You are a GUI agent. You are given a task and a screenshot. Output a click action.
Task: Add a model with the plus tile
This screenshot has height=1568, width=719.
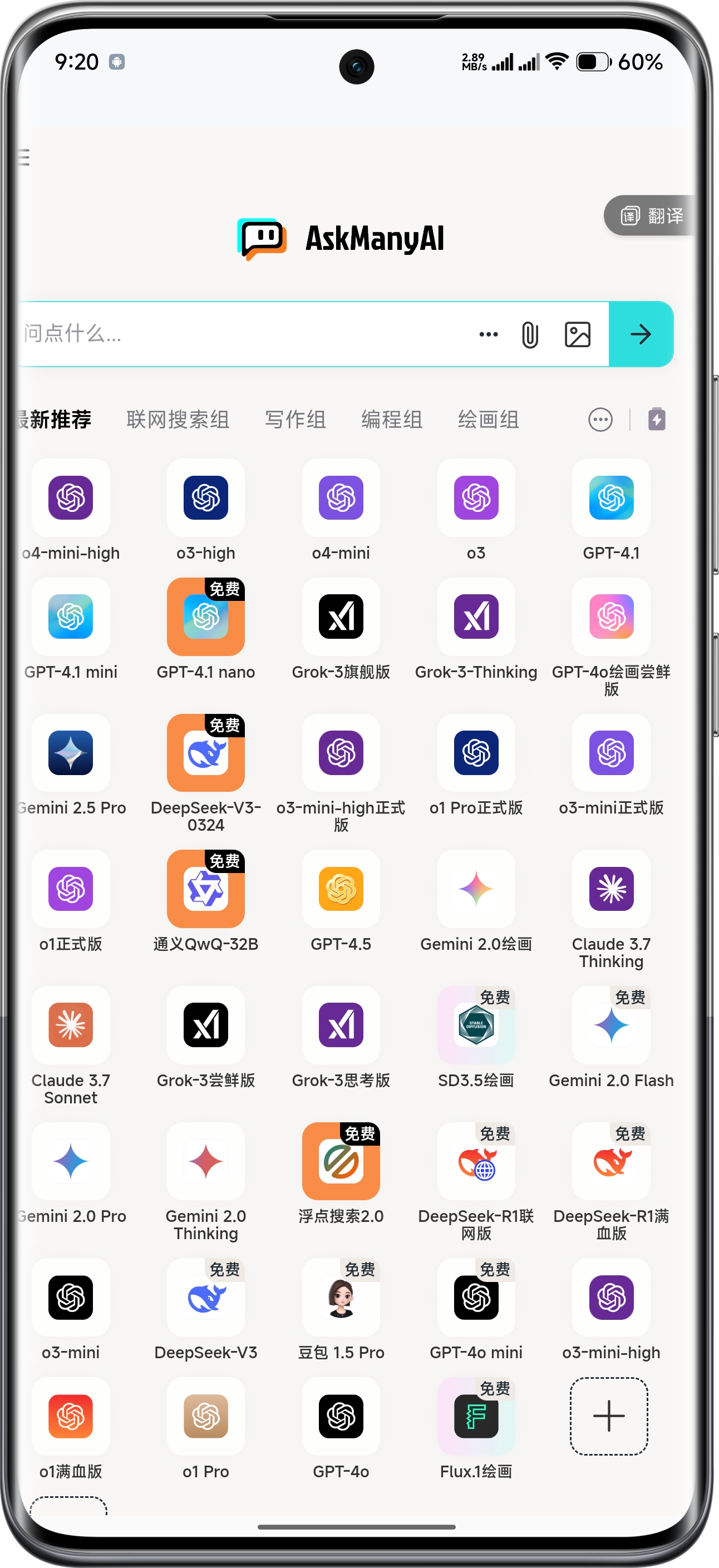coord(609,1416)
